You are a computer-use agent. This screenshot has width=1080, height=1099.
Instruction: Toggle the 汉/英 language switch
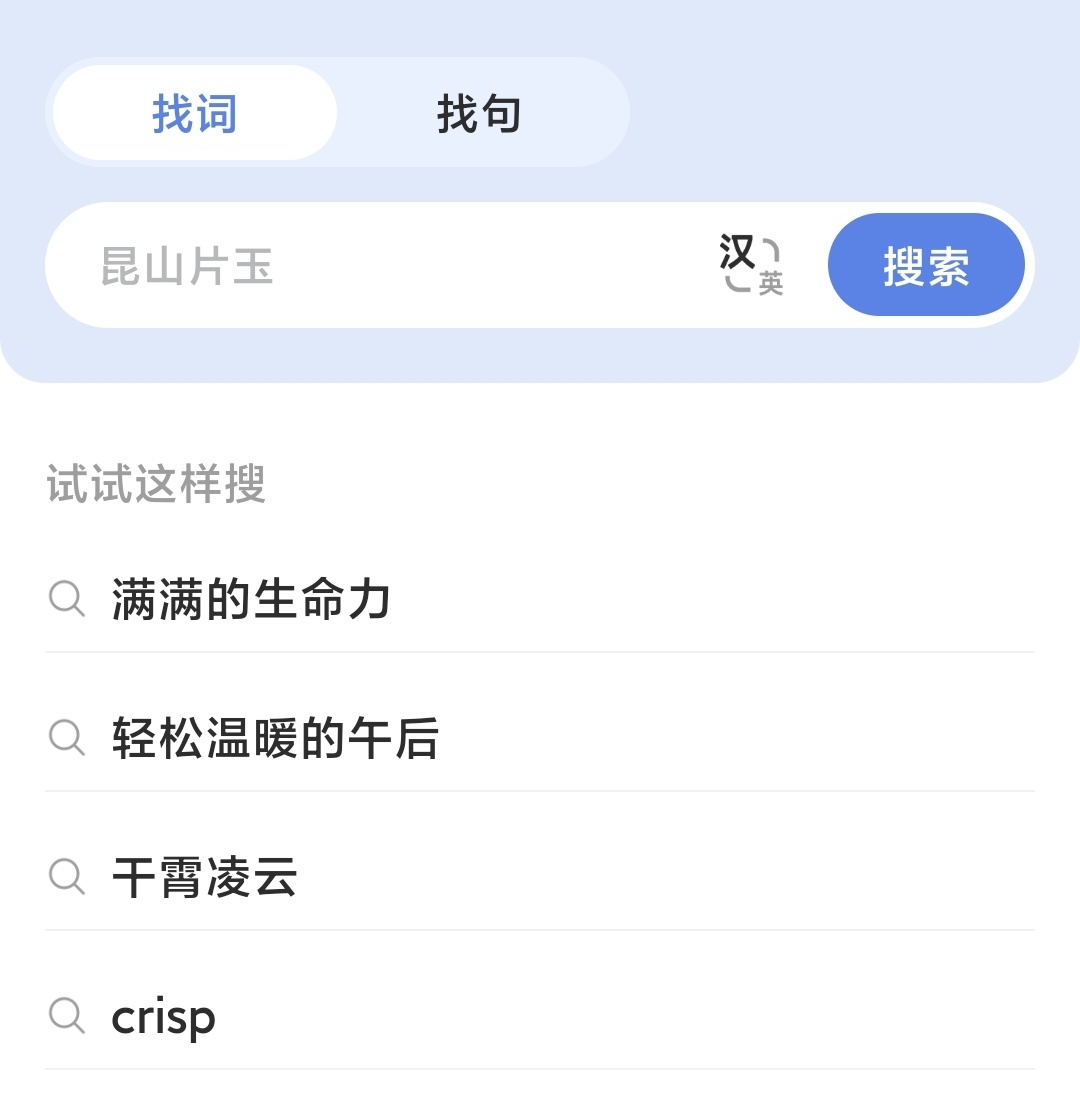(751, 266)
